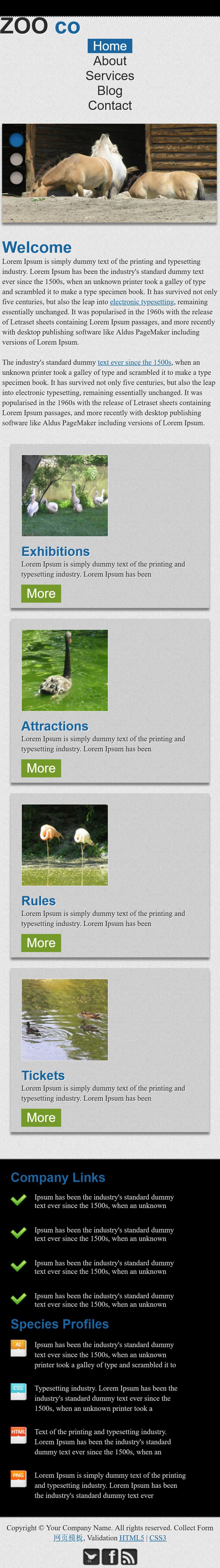Open More under Rules
The height and width of the screenshot is (1568, 220).
click(41, 943)
